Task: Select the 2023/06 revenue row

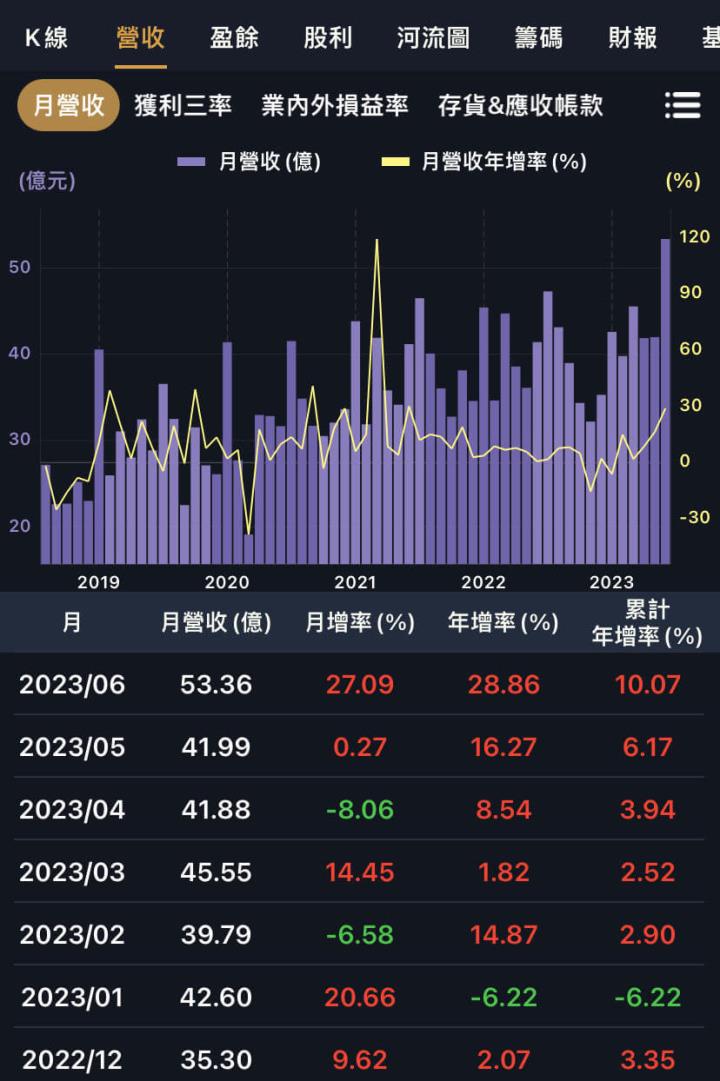Action: 360,685
